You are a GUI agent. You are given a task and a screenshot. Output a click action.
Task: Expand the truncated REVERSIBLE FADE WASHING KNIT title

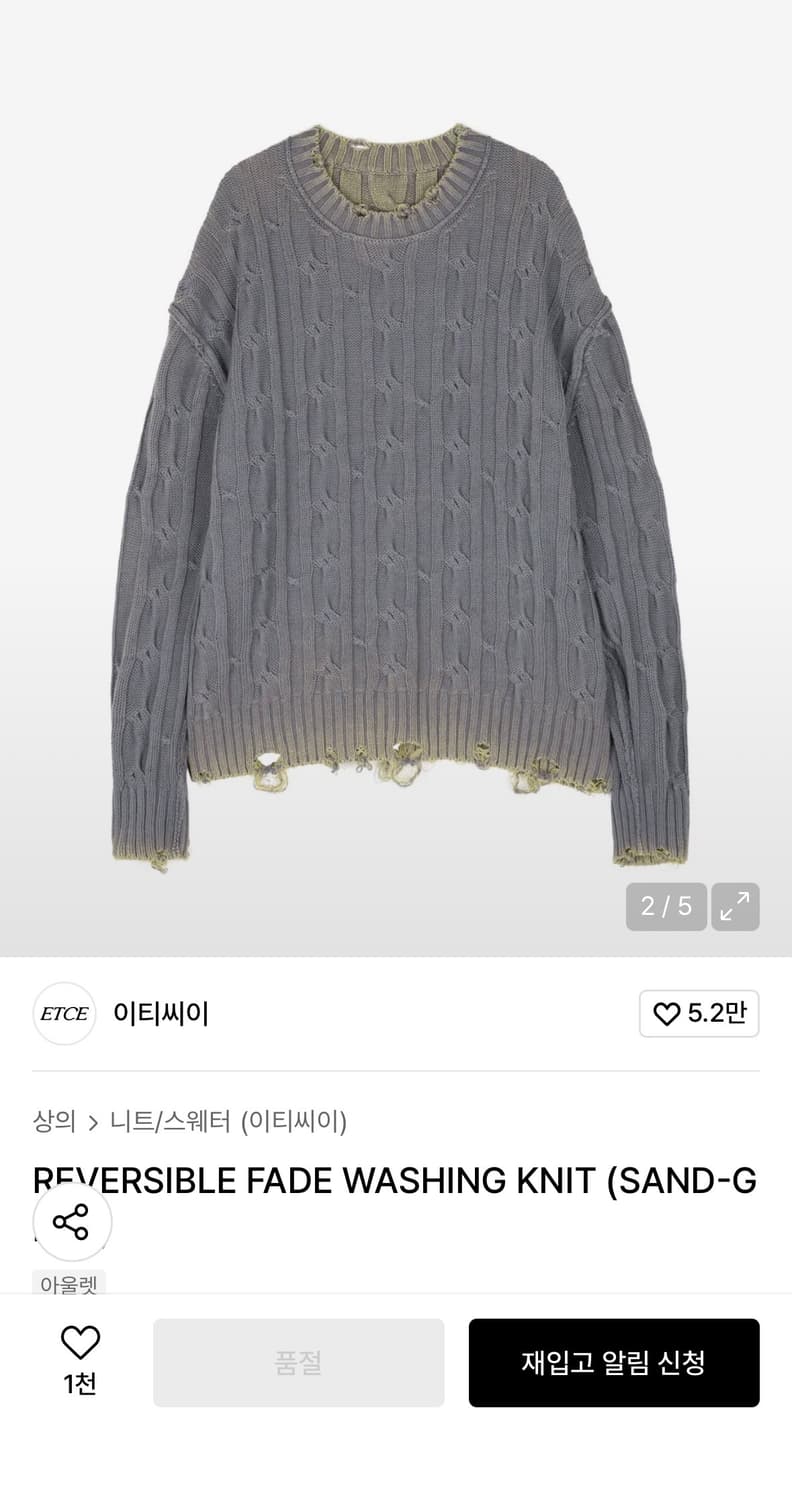click(395, 1181)
